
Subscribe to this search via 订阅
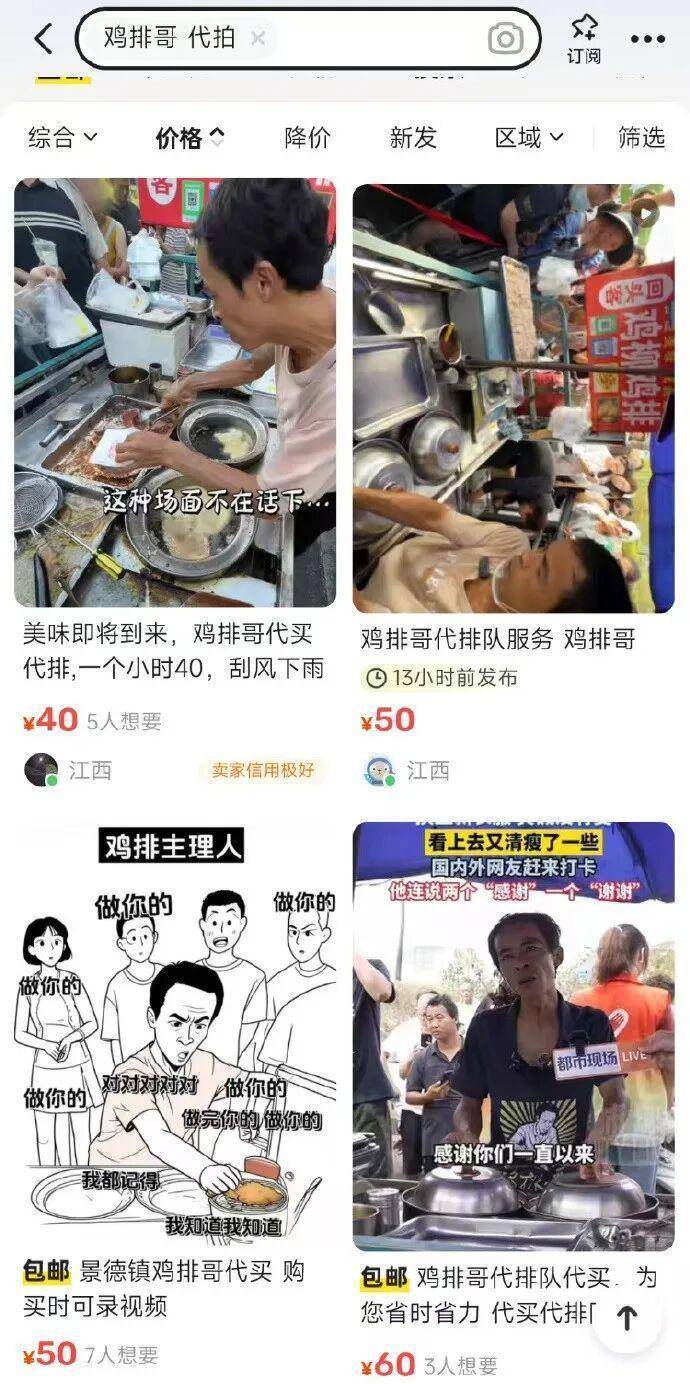(x=584, y=39)
